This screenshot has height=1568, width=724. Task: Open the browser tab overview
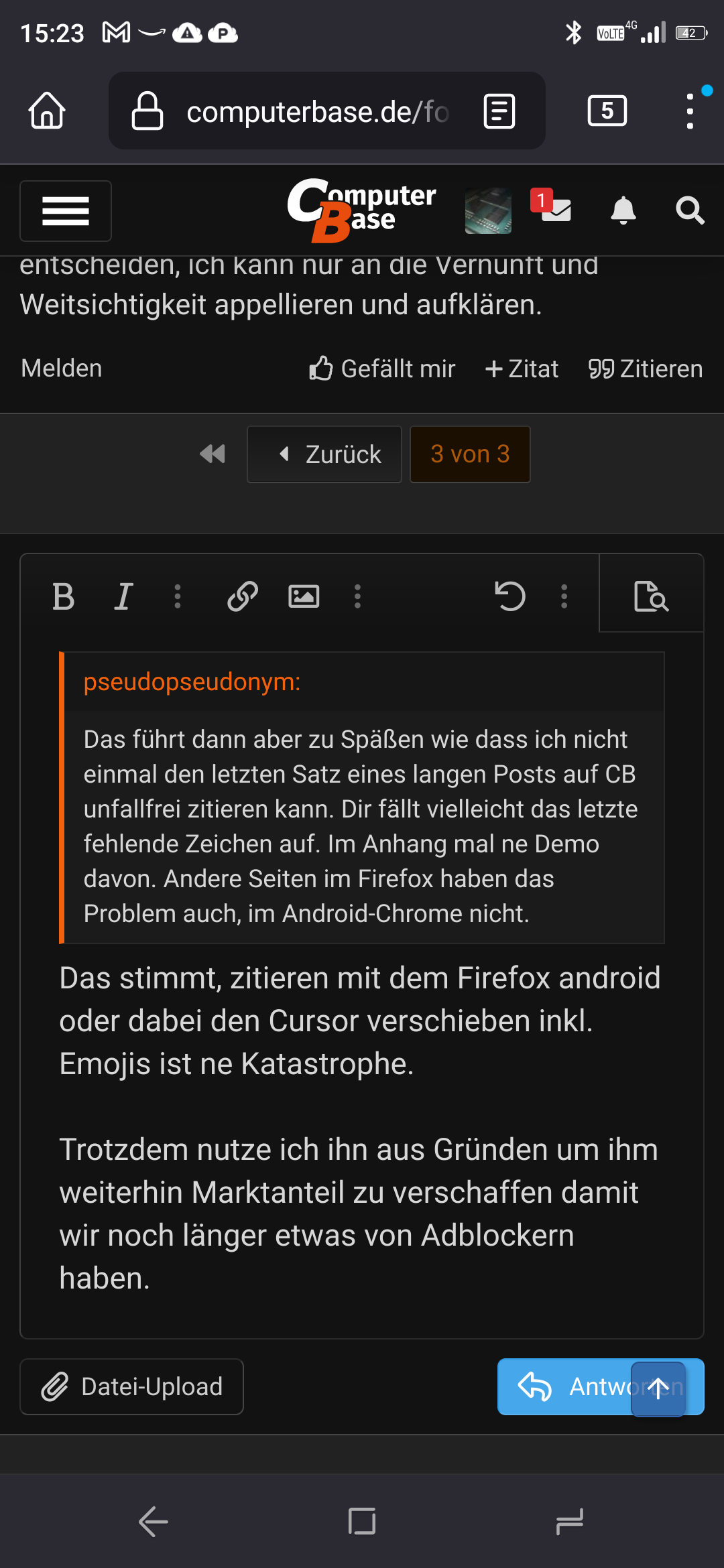point(606,111)
